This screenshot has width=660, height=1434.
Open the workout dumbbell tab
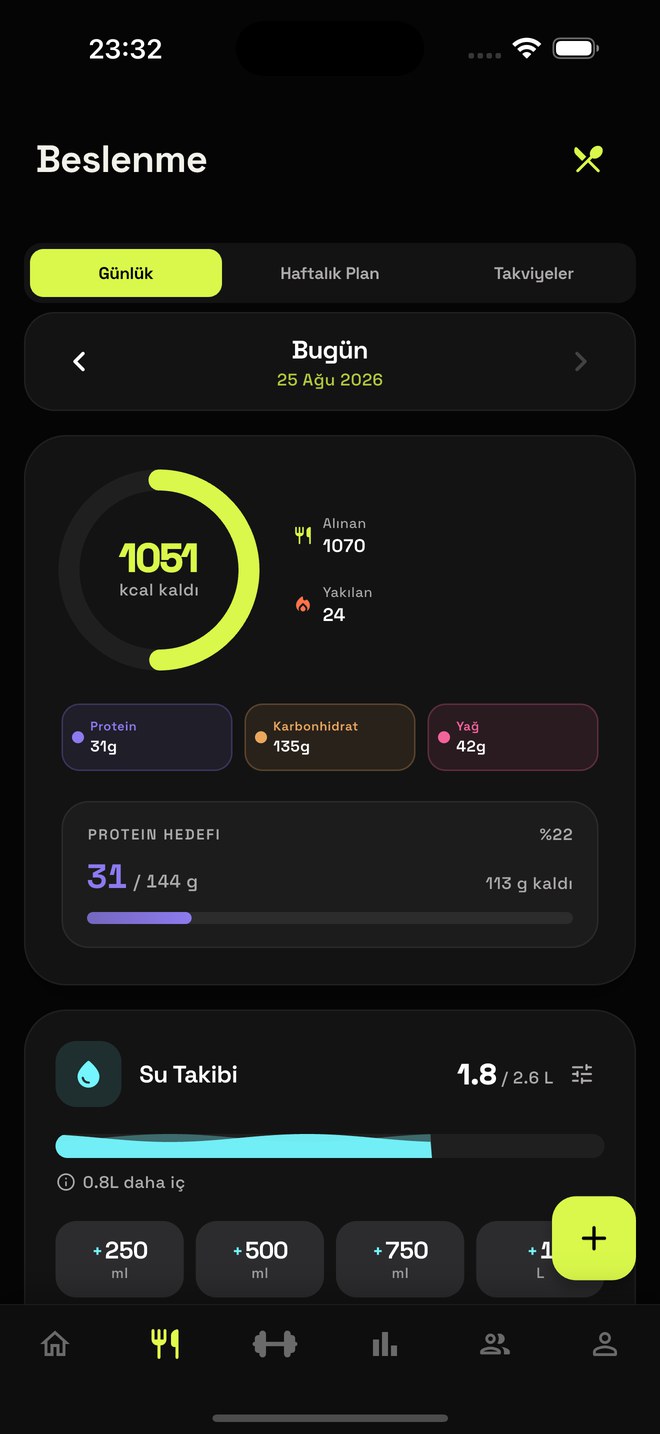(x=275, y=1344)
